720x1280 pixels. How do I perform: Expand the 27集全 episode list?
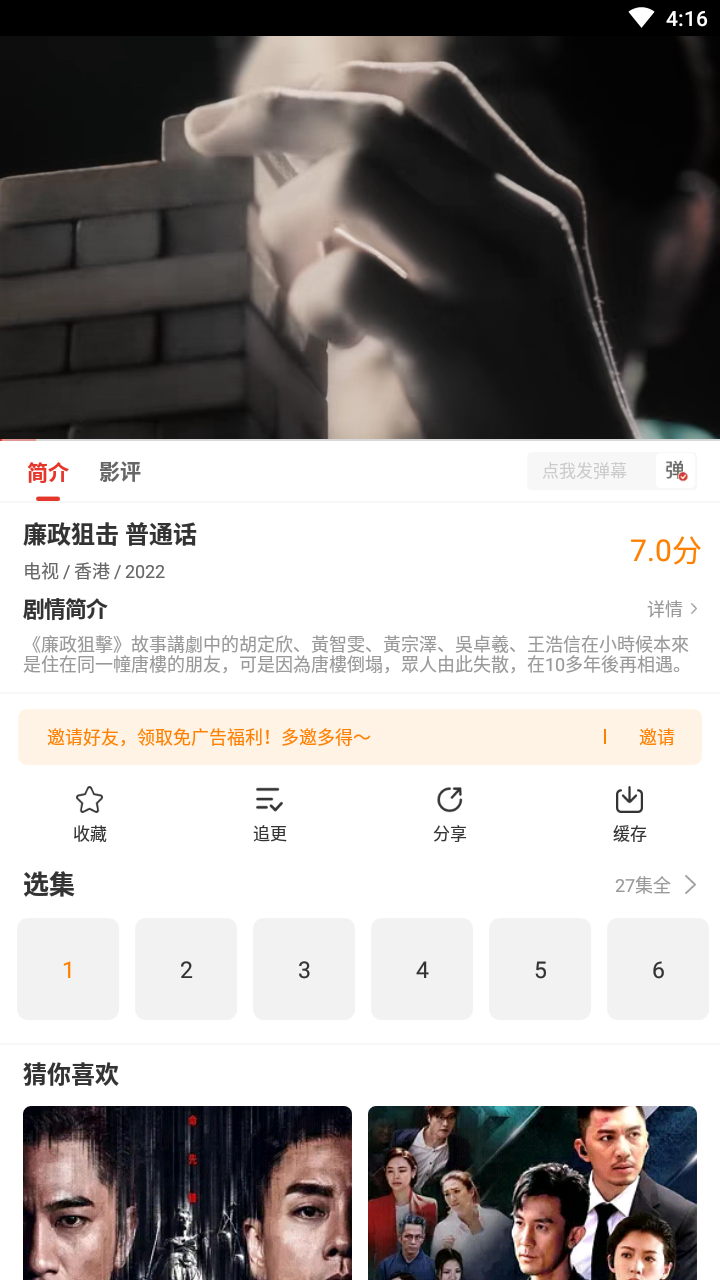(656, 885)
